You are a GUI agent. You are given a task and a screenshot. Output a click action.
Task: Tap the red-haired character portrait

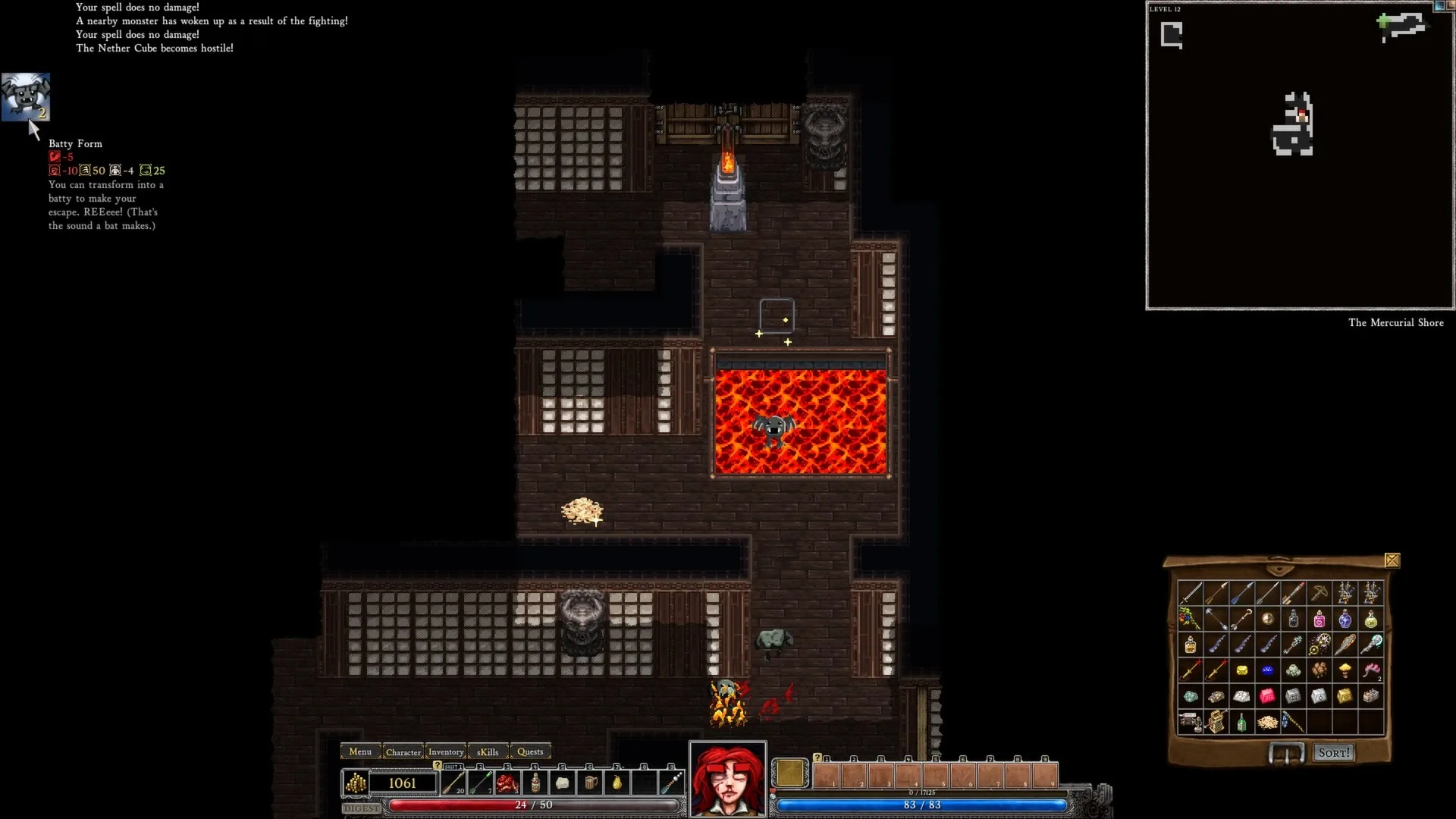point(727,780)
